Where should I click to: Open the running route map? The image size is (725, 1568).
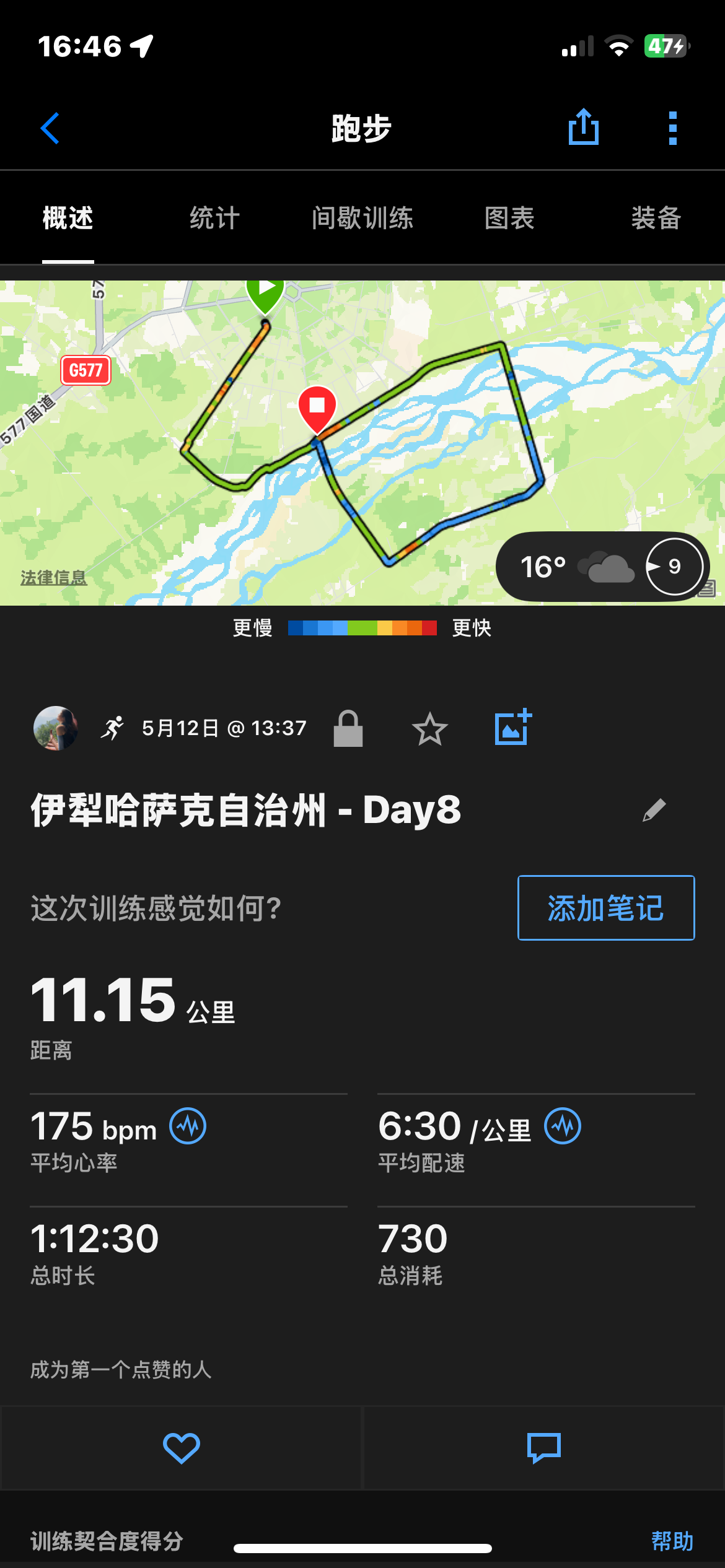click(362, 443)
